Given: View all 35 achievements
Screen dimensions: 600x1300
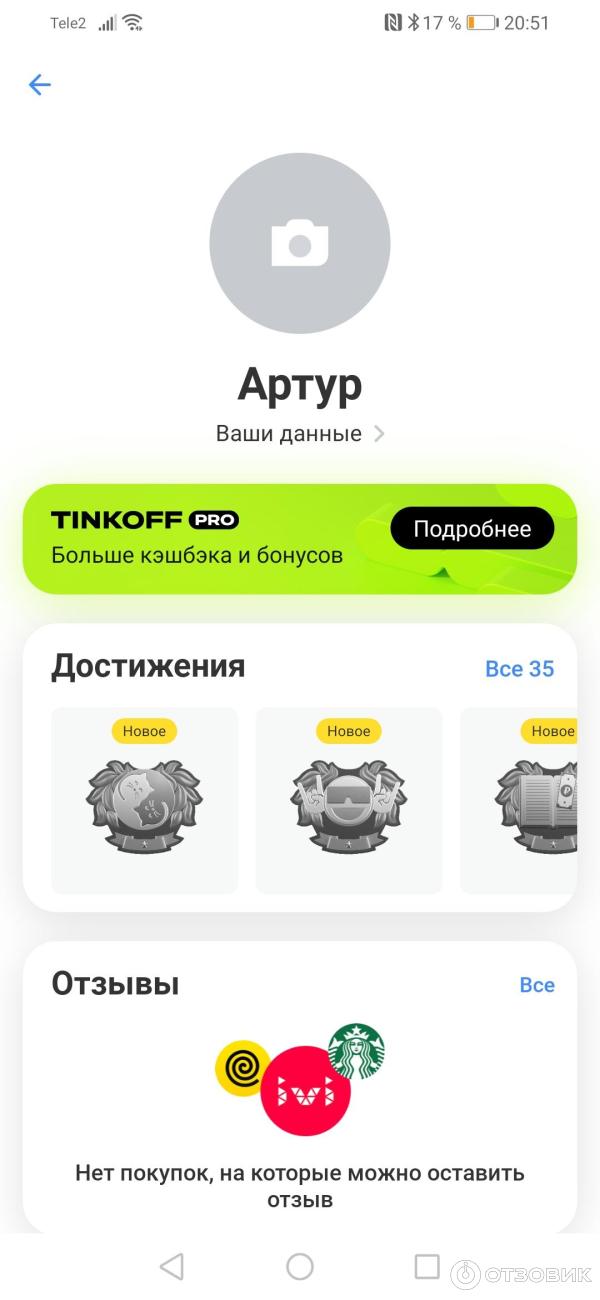Looking at the screenshot, I should coord(519,668).
